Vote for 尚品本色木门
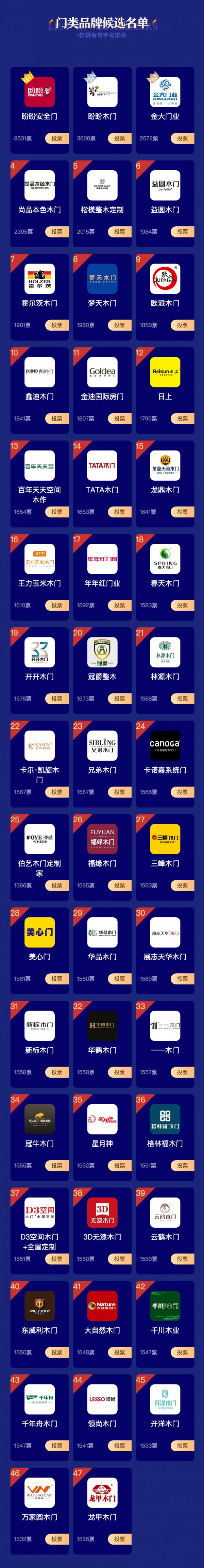Image resolution: width=204 pixels, height=1568 pixels. [x=57, y=231]
